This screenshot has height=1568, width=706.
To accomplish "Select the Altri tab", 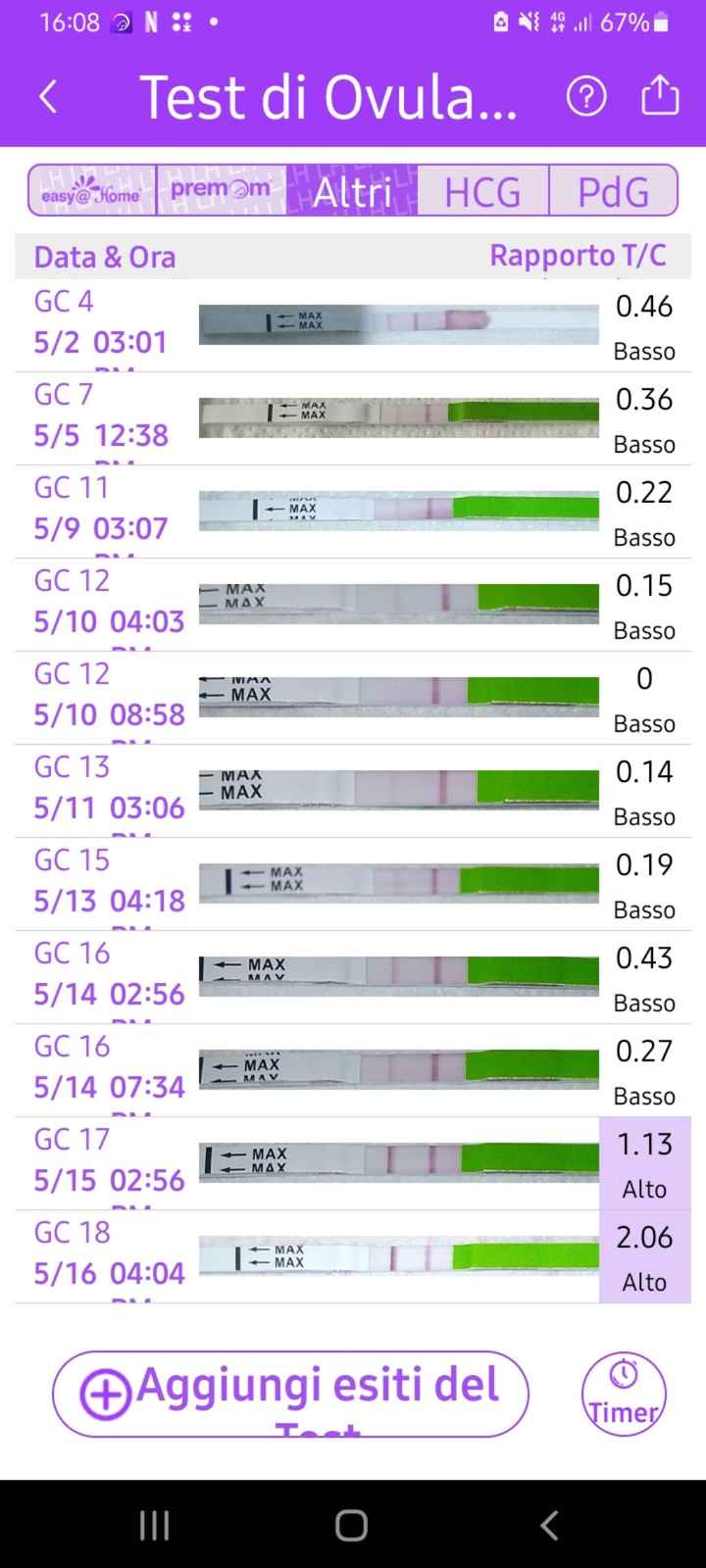I will pos(352,190).
